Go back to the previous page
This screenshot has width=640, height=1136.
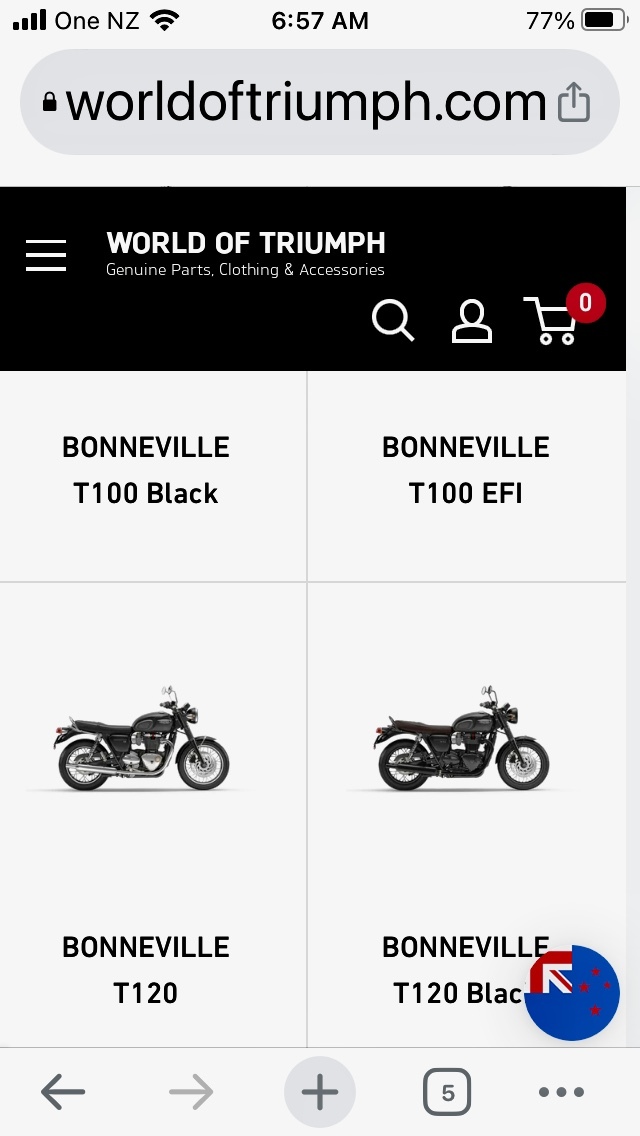[63, 1092]
